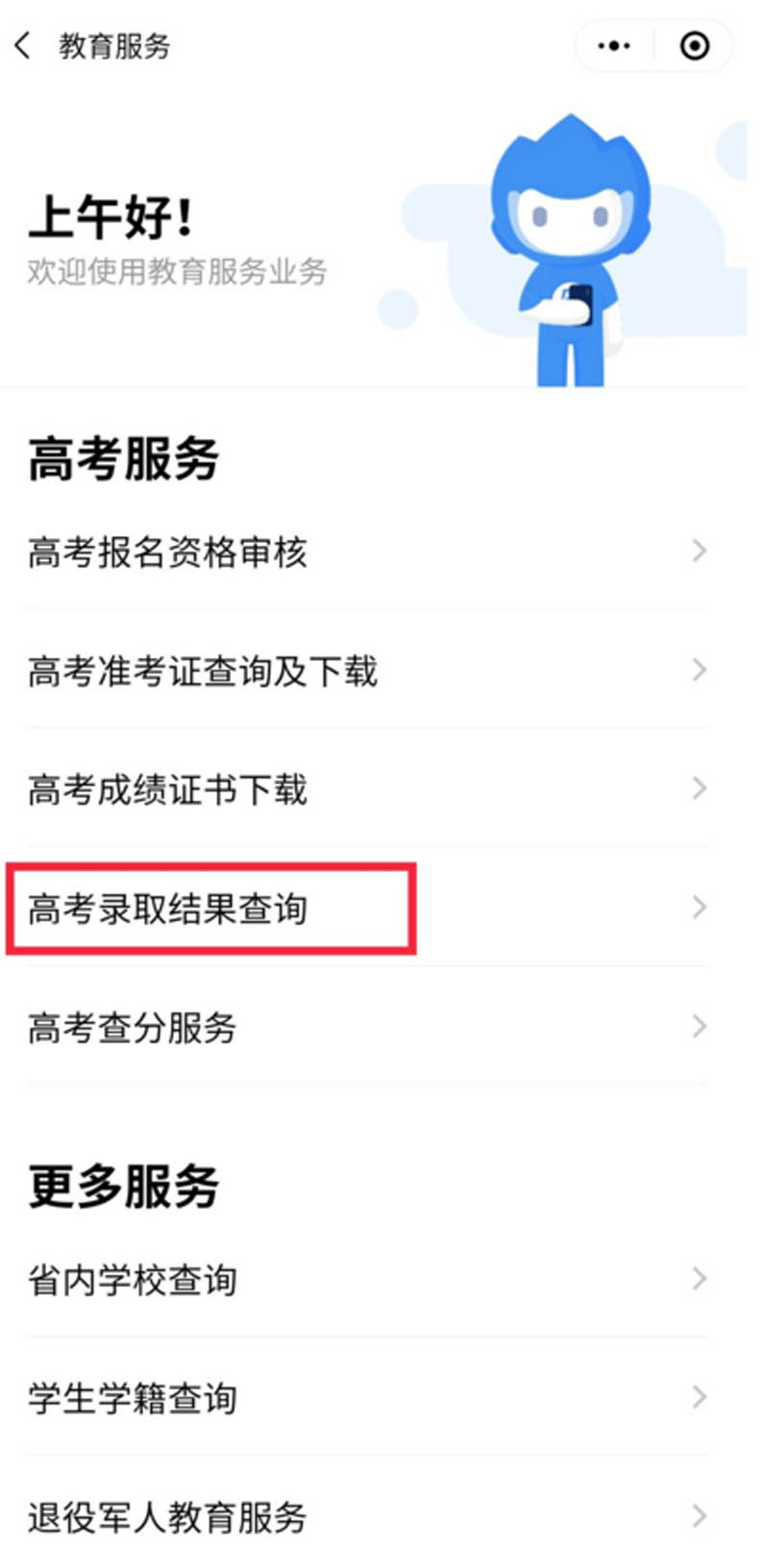The width and height of the screenshot is (769, 1568).
Task: Select 学生学籍查询
Action: 367,1397
